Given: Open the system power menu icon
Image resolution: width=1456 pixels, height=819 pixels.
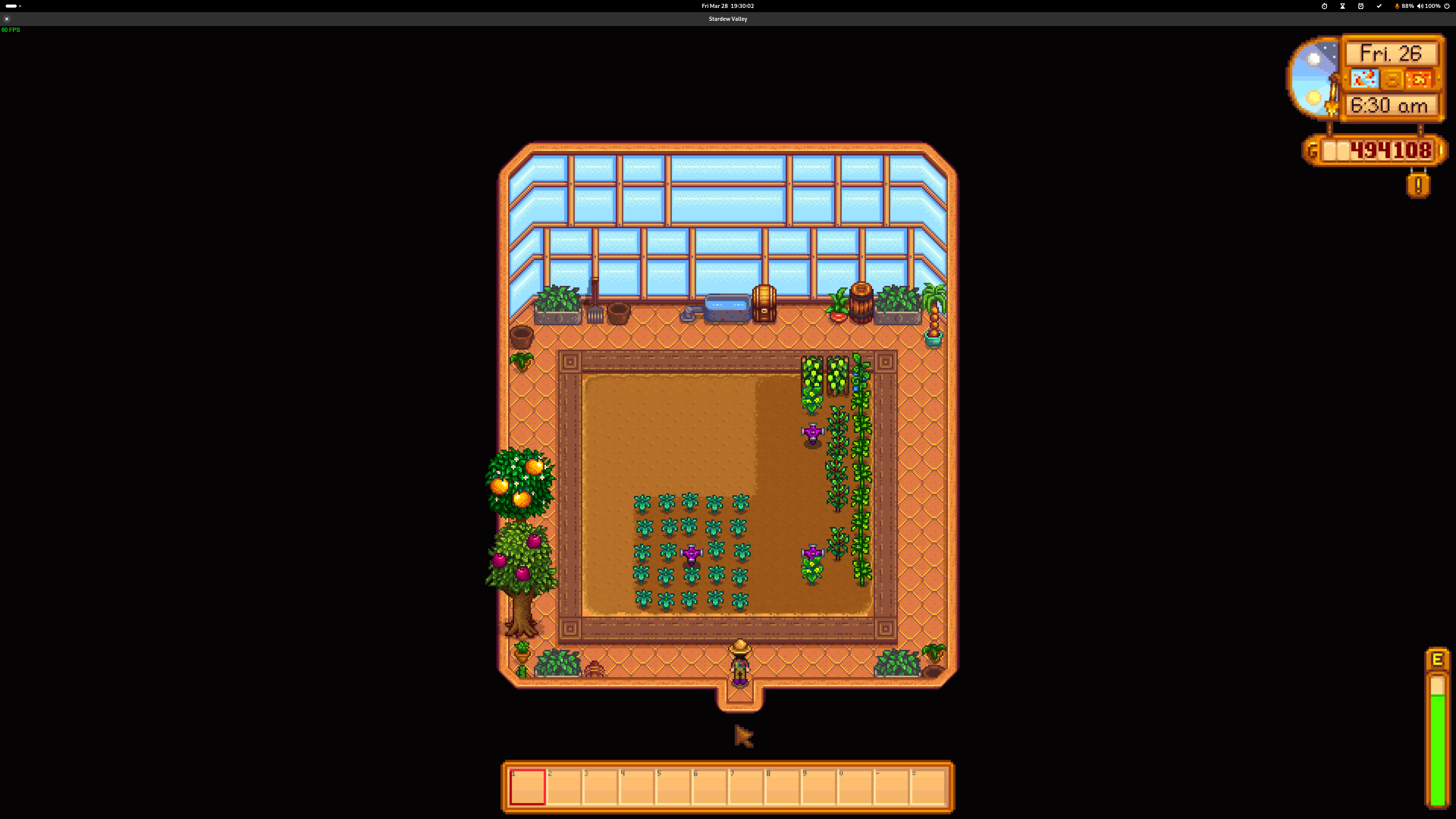Looking at the screenshot, I should tap(1447, 6).
